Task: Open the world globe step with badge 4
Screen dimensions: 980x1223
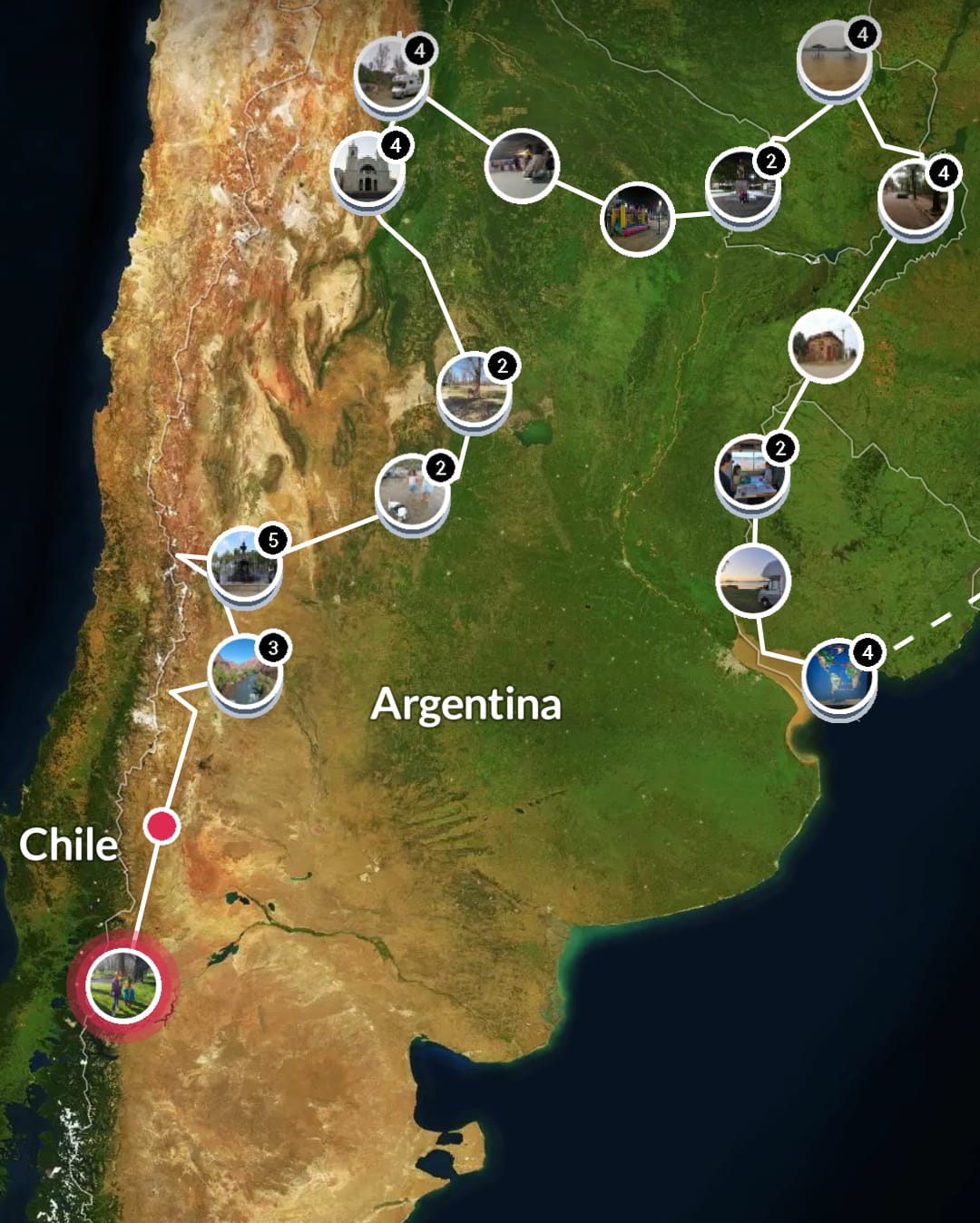Action: coord(838,677)
